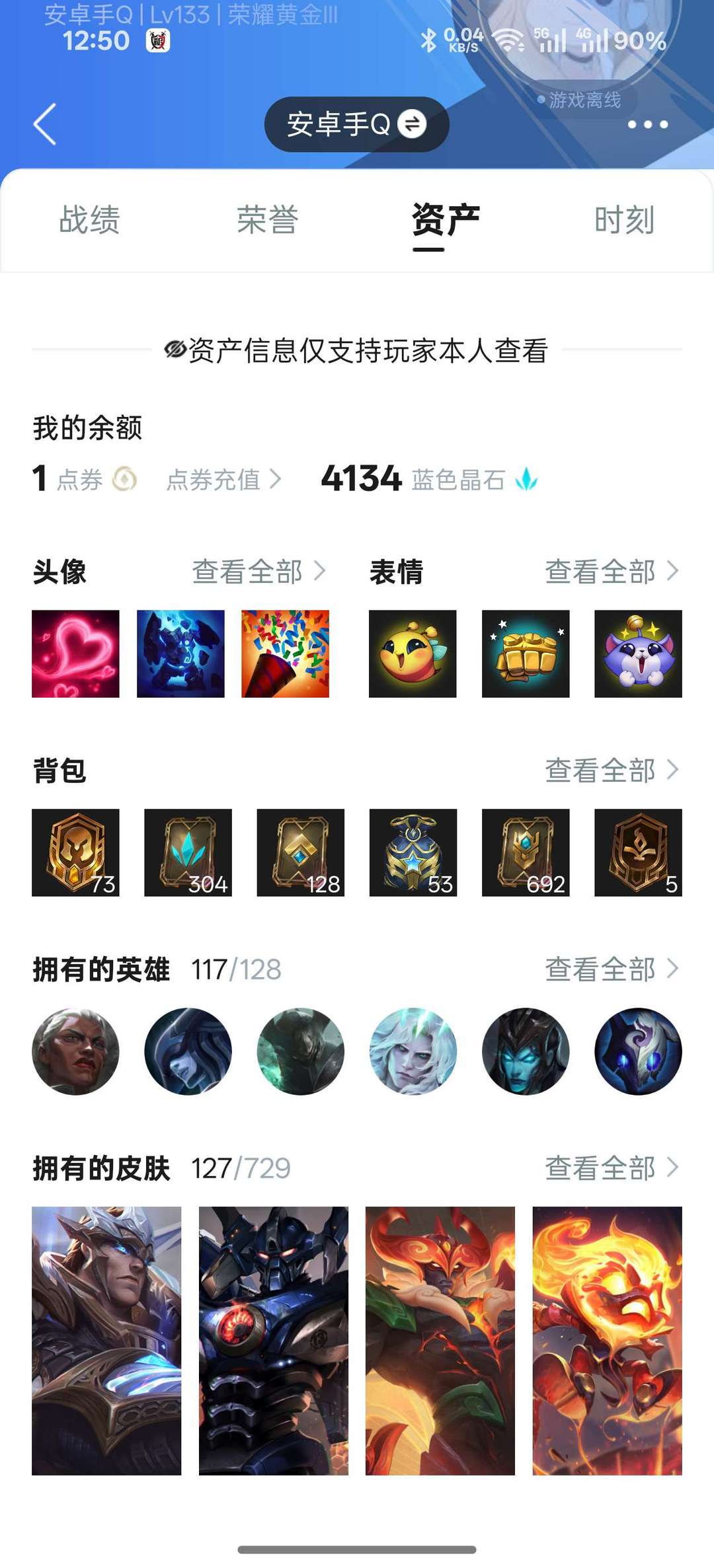The width and height of the screenshot is (714, 1568).
Task: Switch account via the 安卓手Q pill
Action: pos(357,124)
